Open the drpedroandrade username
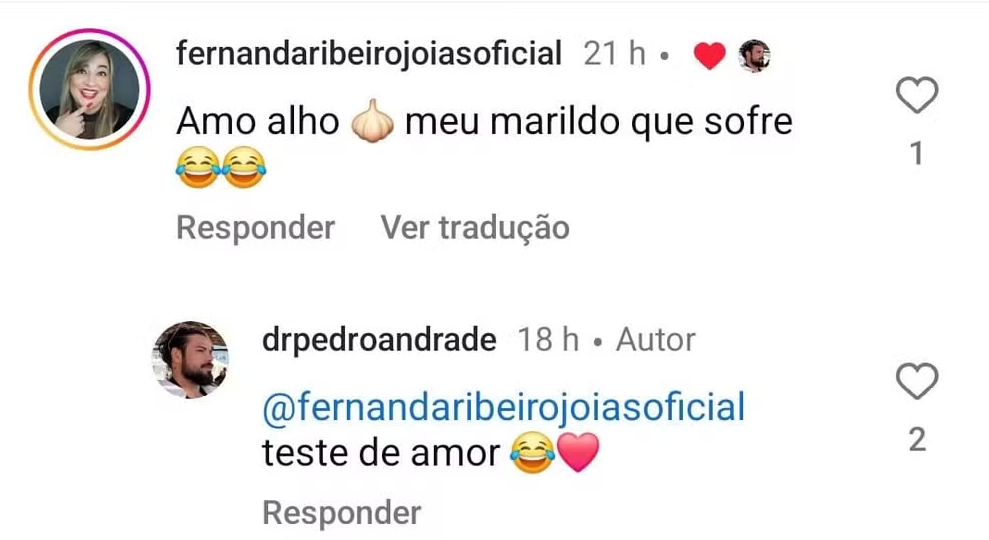989x540 pixels. 379,340
